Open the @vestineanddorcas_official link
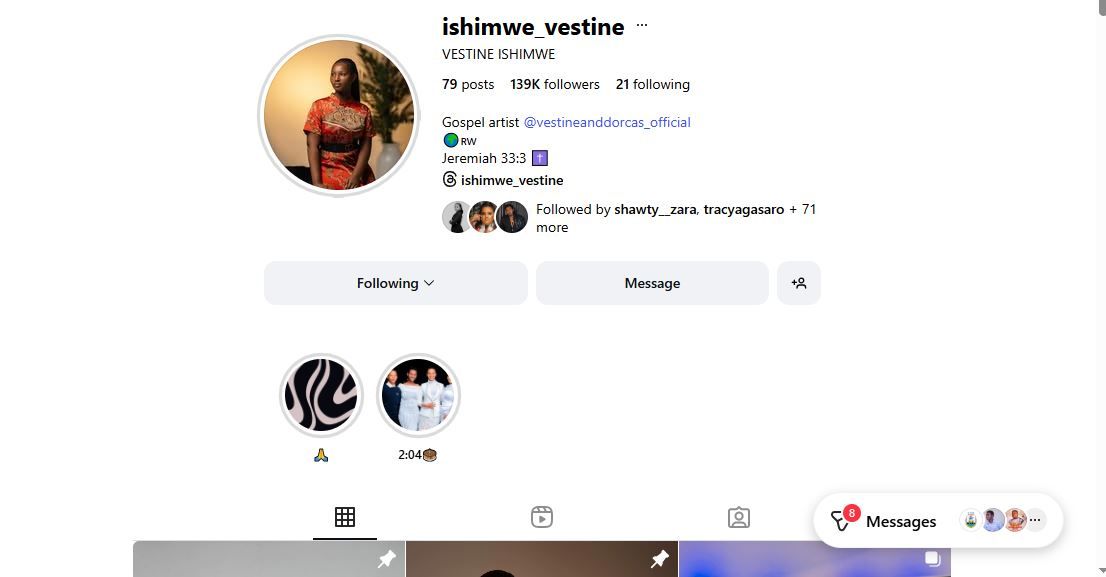1106x577 pixels. [x=607, y=122]
